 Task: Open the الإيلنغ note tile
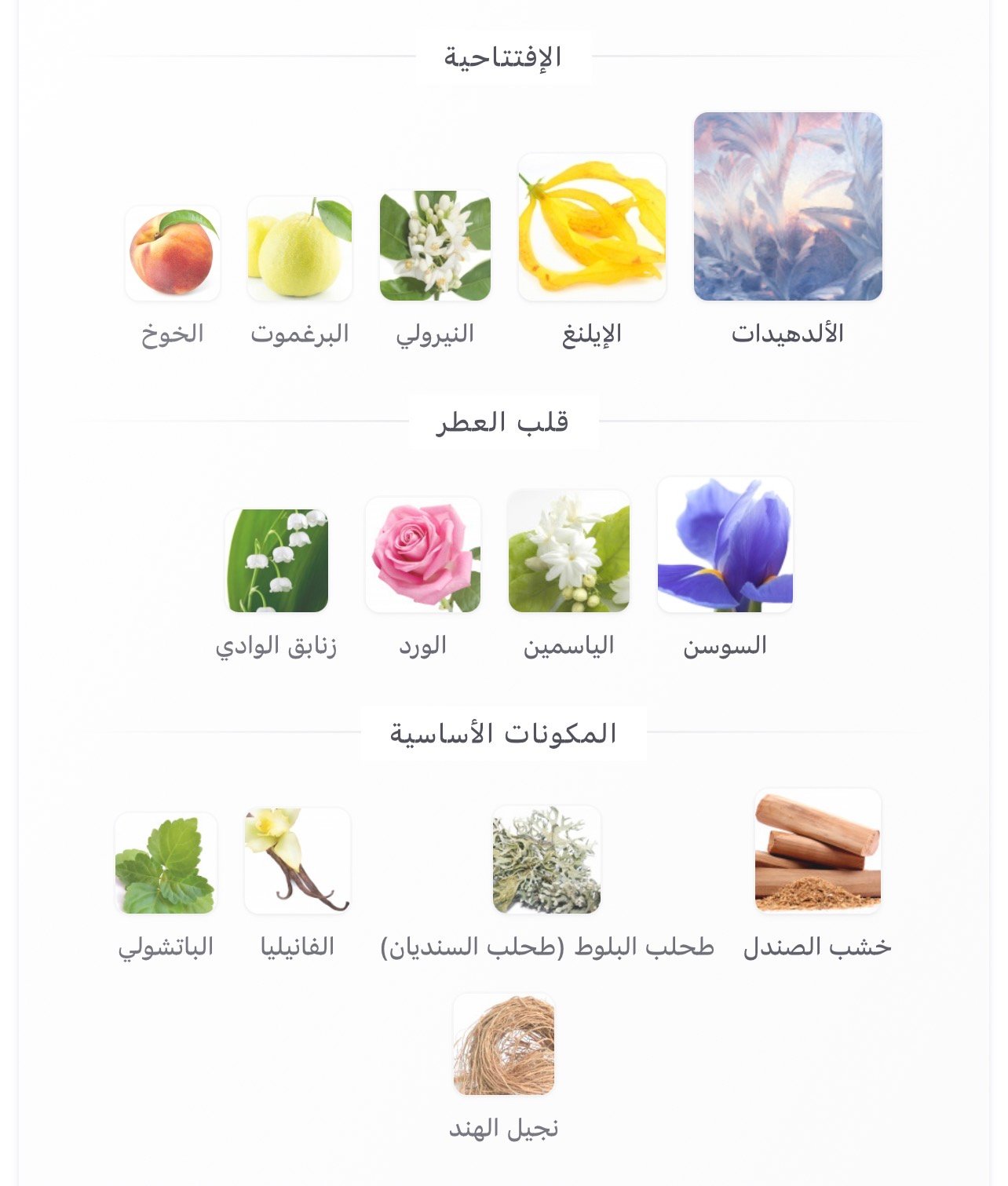pyautogui.click(x=592, y=228)
